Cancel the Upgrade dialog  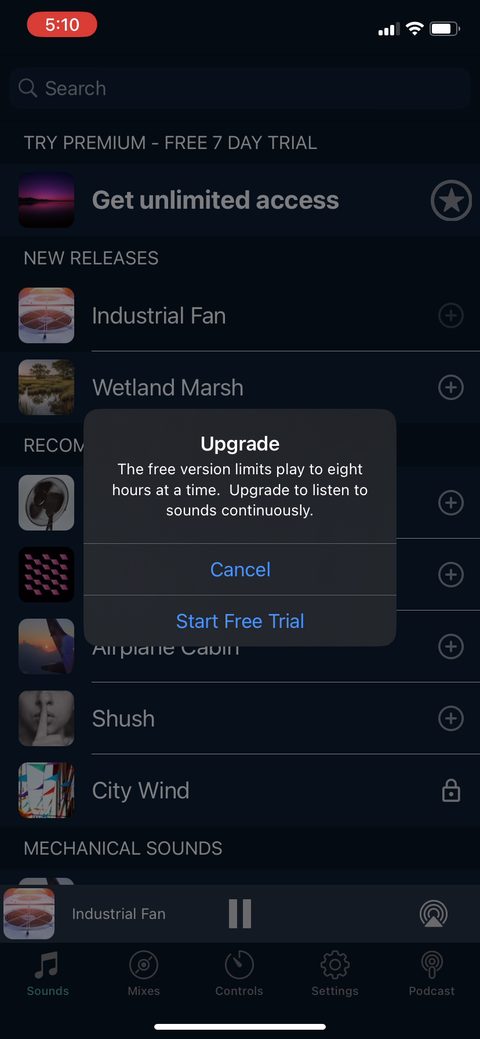tap(240, 569)
